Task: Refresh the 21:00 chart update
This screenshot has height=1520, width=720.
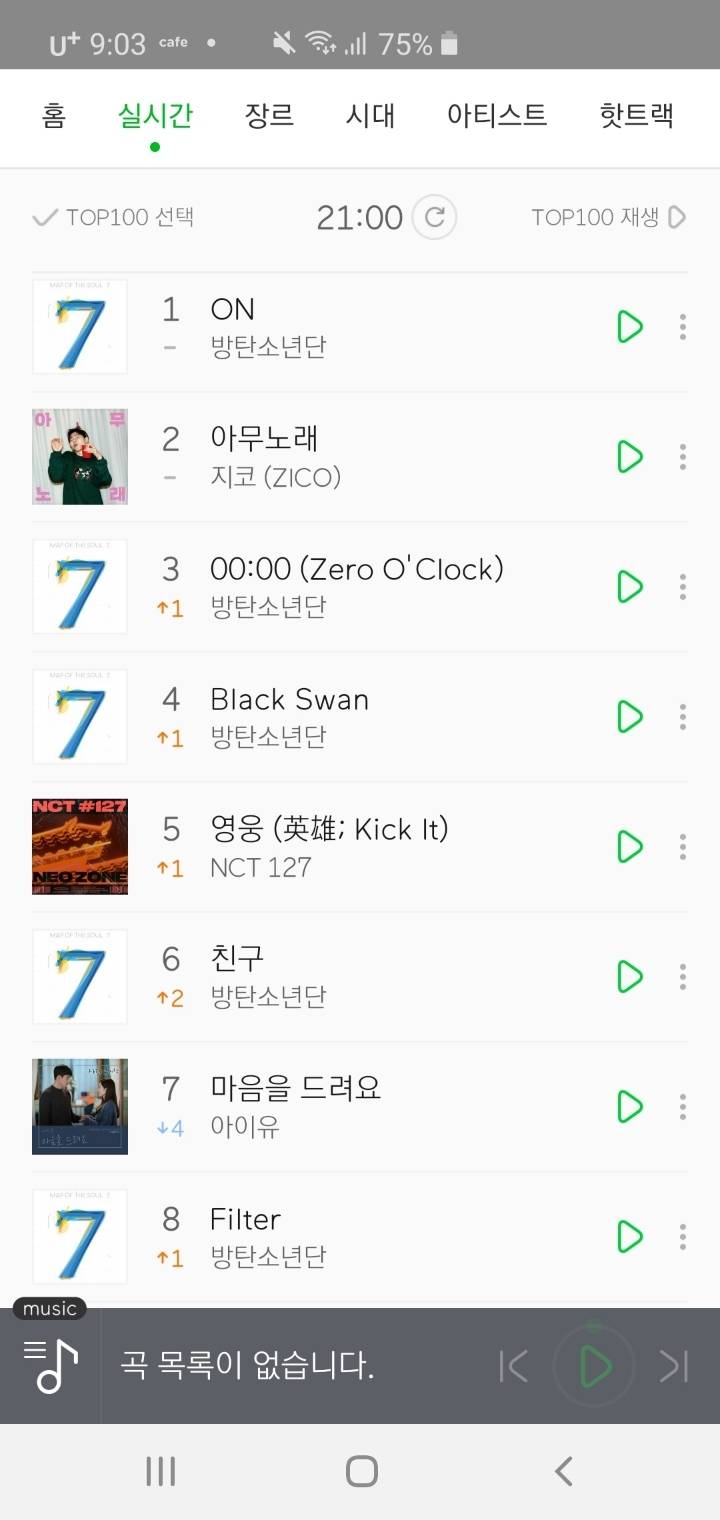Action: 434,216
